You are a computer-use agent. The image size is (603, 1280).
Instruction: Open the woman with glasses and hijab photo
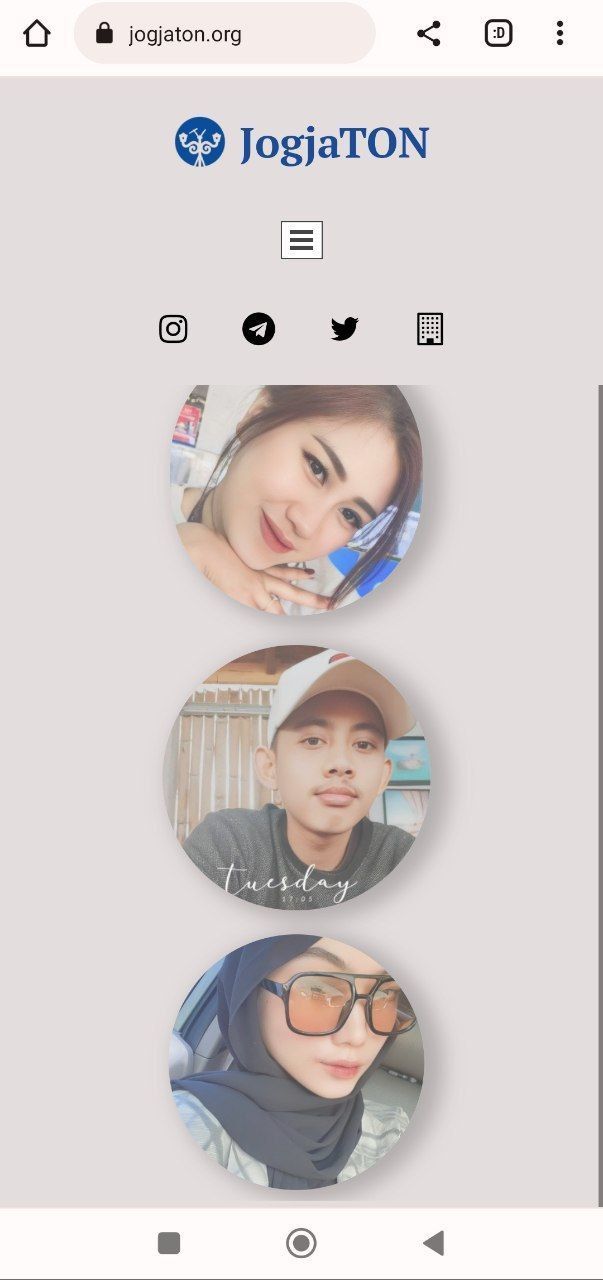297,1062
